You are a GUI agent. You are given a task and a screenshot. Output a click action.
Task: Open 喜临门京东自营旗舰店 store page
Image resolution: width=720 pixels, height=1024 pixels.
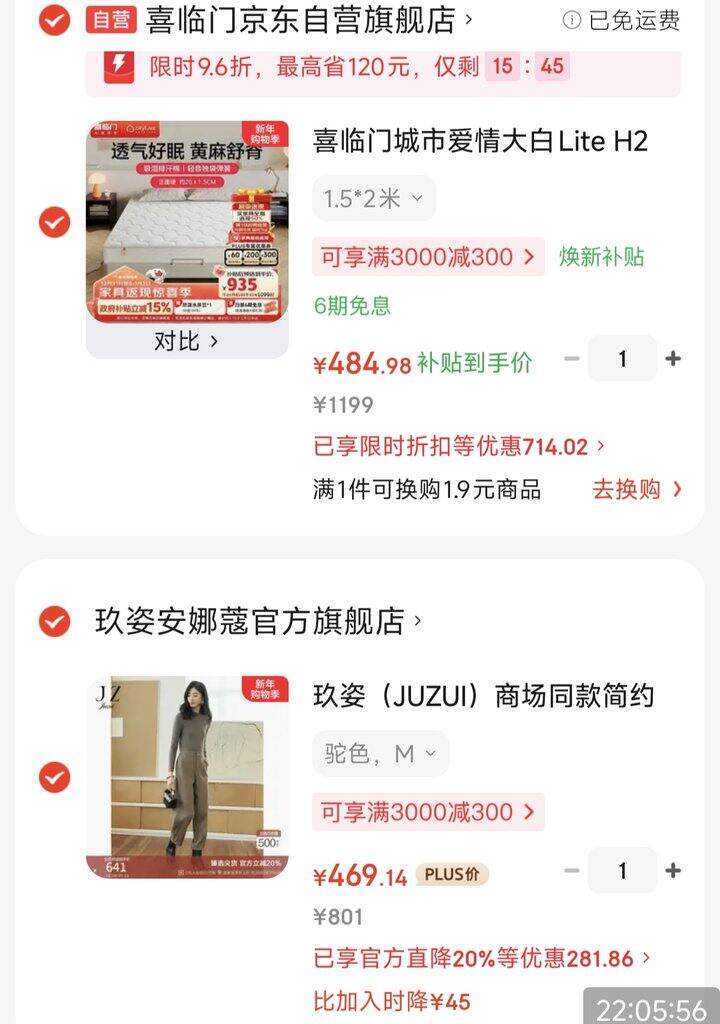pyautogui.click(x=300, y=19)
